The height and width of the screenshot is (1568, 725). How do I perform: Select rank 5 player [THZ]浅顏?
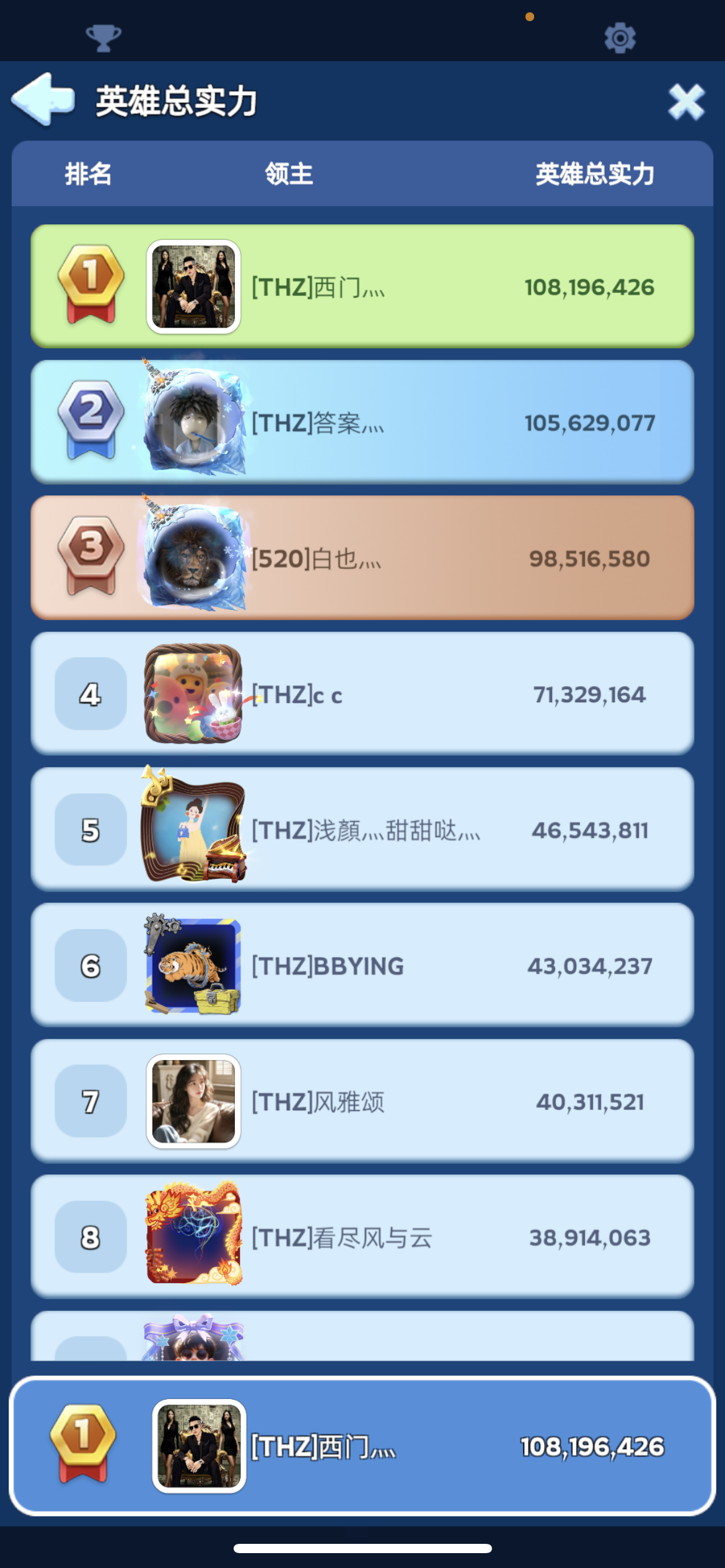362,829
